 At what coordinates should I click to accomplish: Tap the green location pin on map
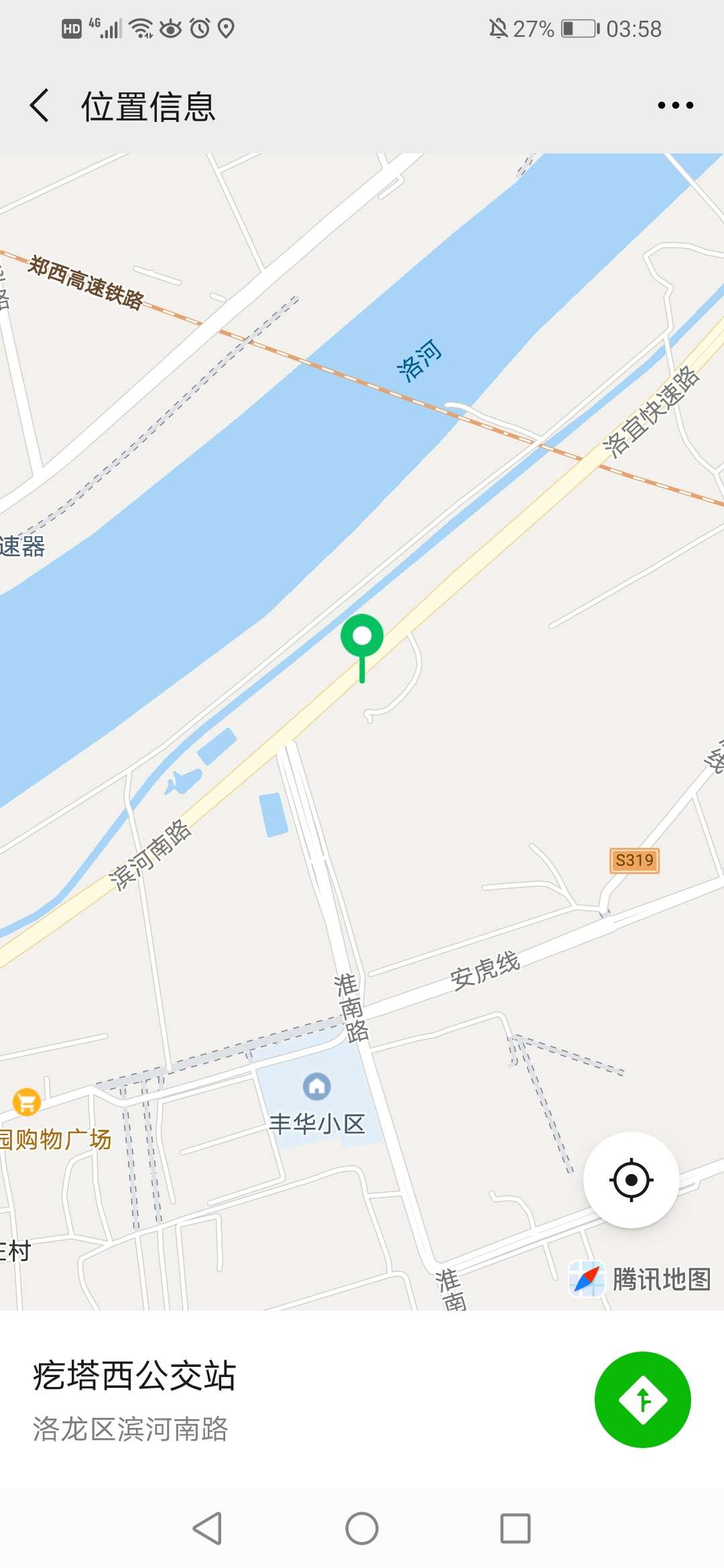362,638
